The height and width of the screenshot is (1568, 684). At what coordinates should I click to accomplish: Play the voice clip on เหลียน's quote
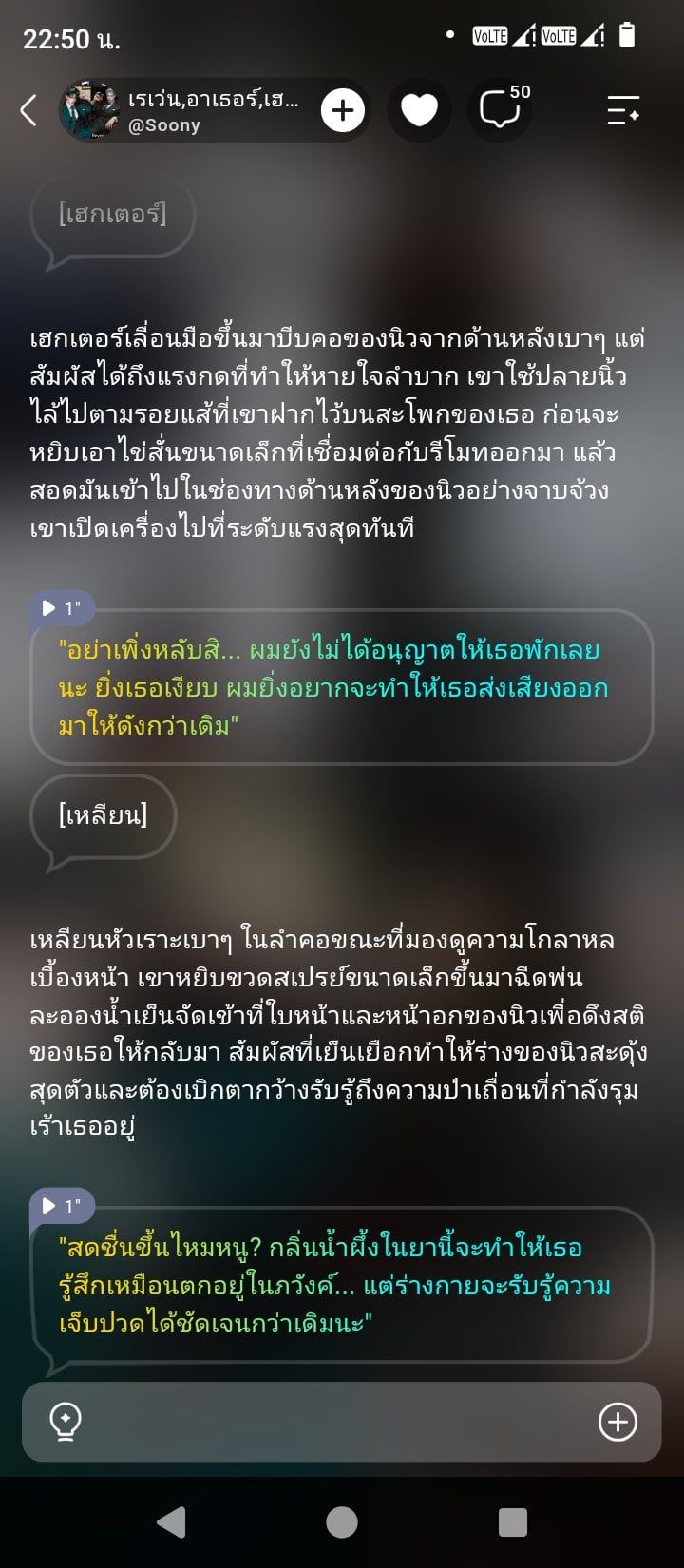coord(59,1206)
